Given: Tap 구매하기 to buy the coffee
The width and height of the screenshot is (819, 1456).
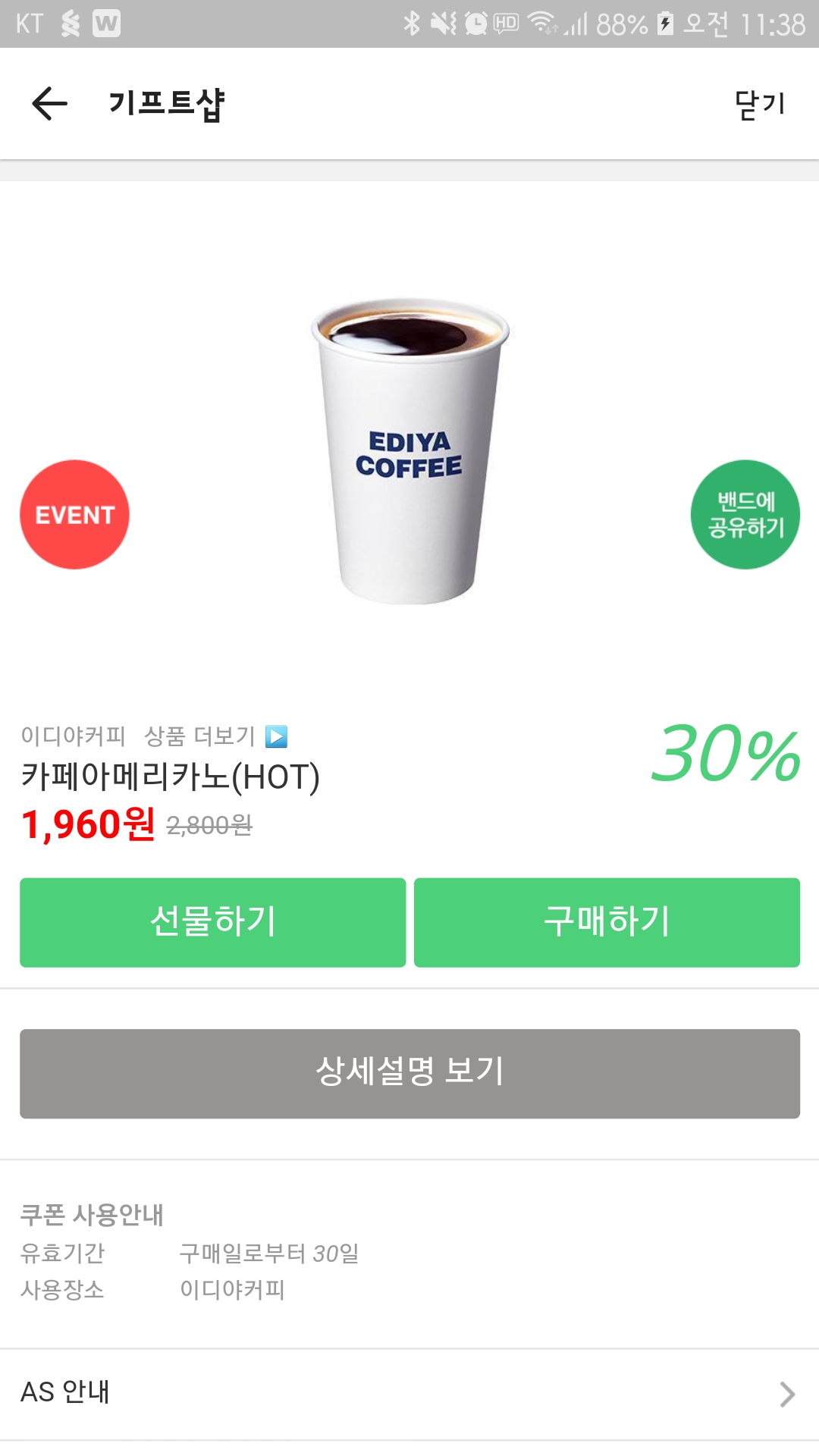Looking at the screenshot, I should click(x=607, y=922).
